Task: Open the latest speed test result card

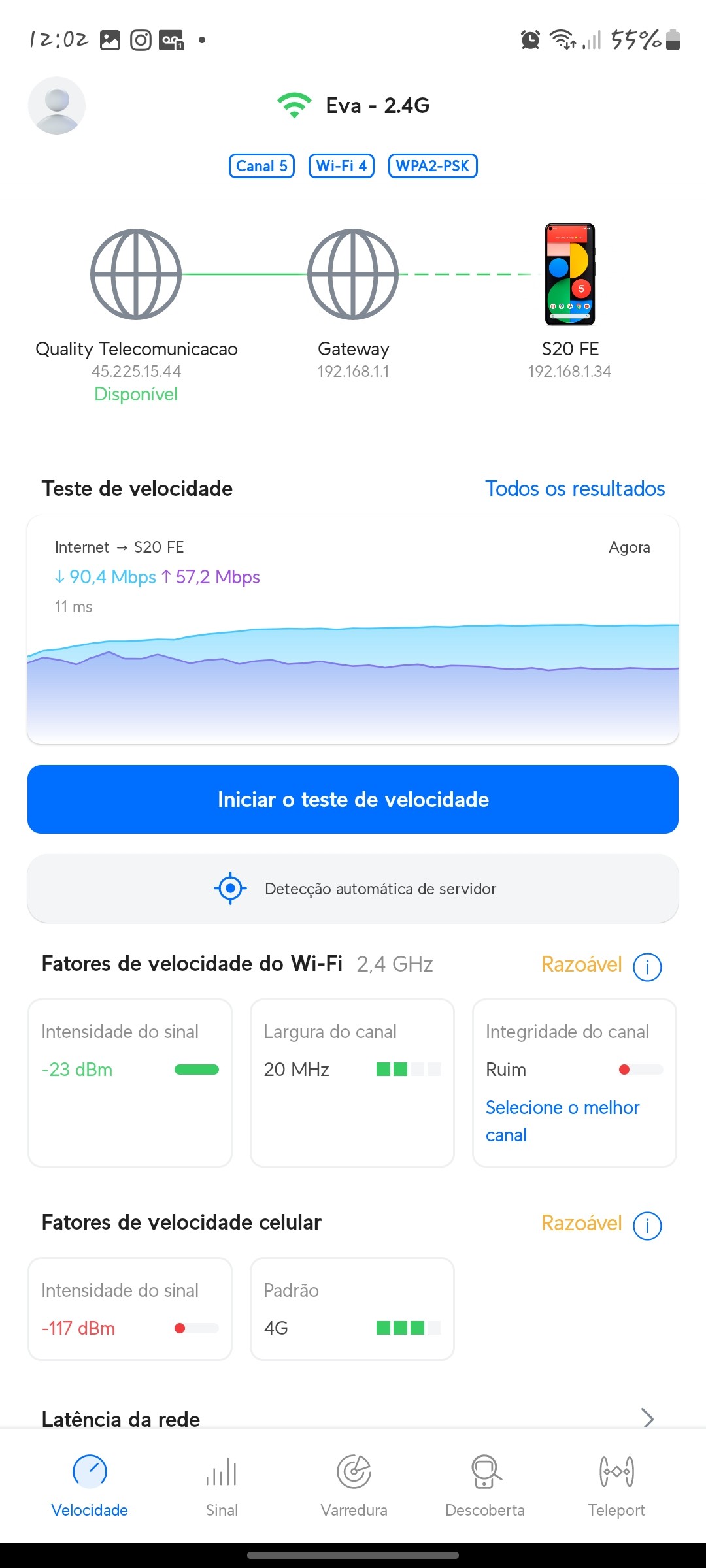Action: point(353,629)
